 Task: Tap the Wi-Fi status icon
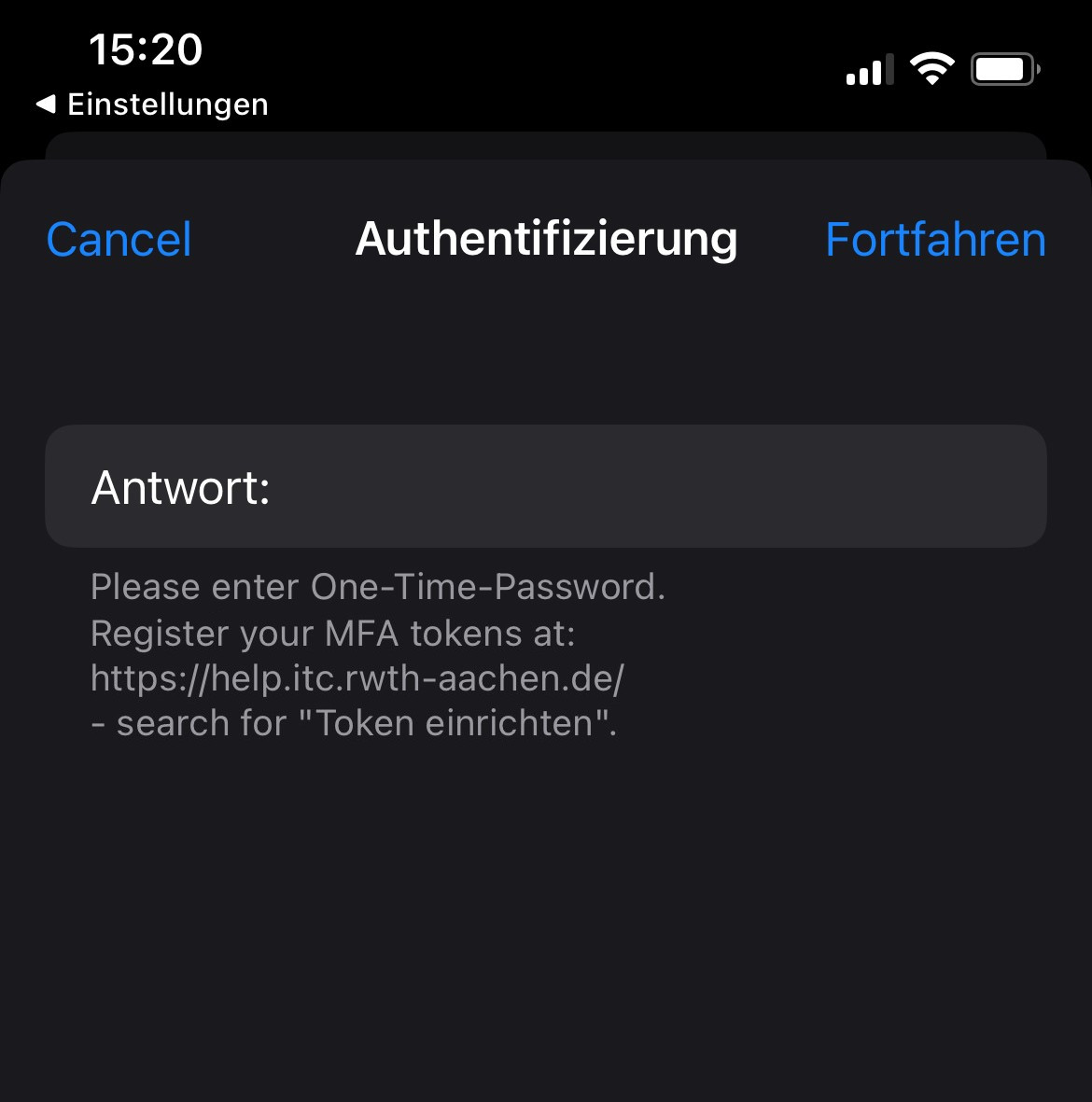(x=930, y=66)
